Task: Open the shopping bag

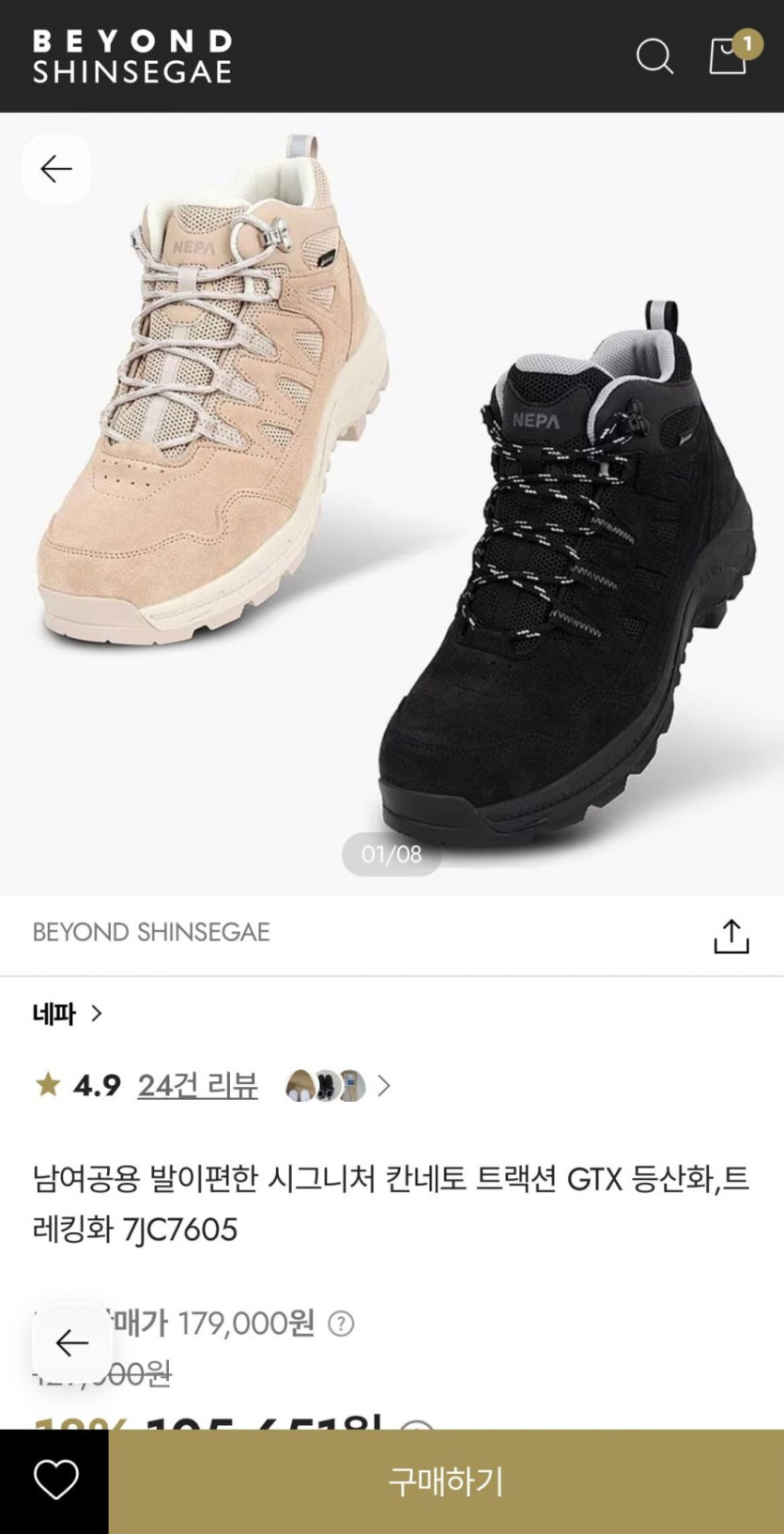Action: click(728, 55)
